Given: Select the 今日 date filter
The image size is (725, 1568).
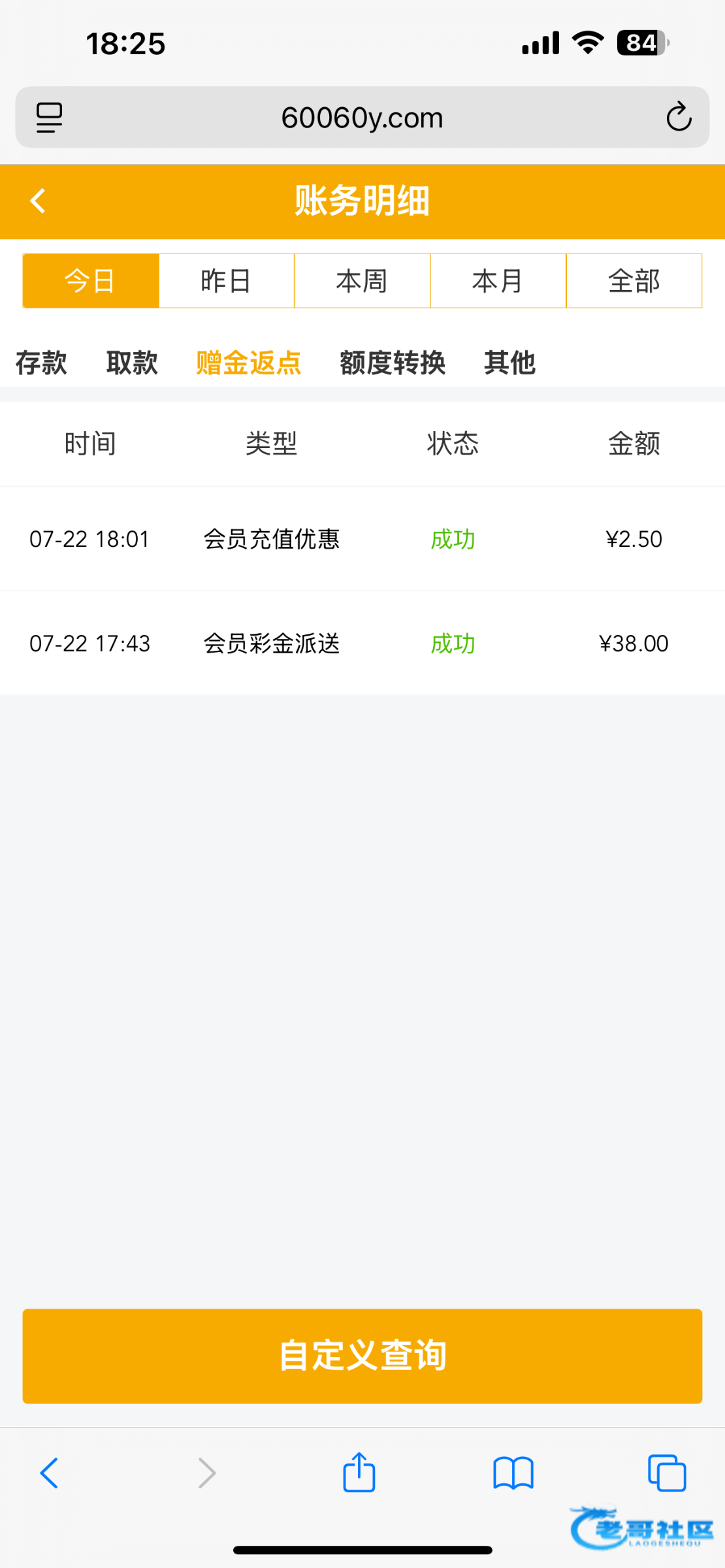Looking at the screenshot, I should point(91,281).
